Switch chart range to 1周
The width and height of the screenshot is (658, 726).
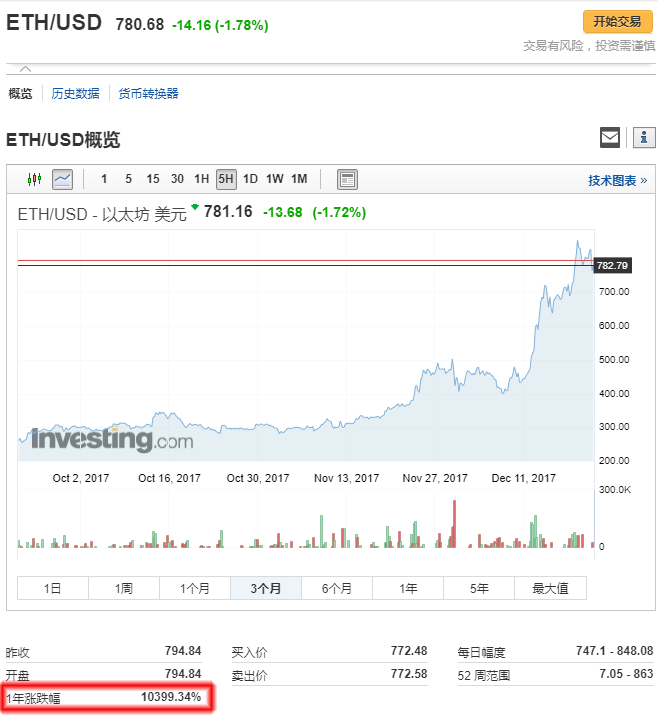tap(124, 588)
